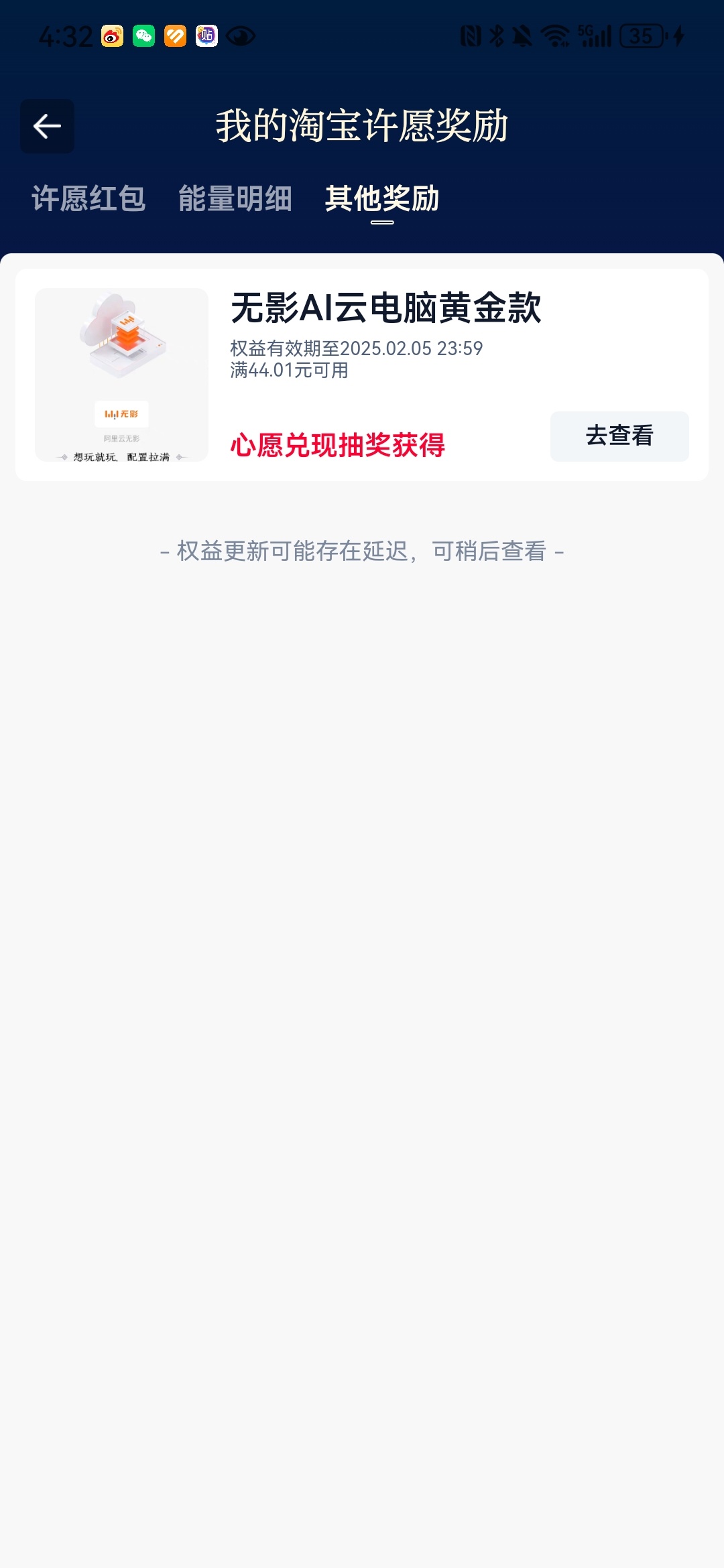Screen dimensions: 724x1568
Task: Switch to the 能量明细 tab
Action: point(235,199)
